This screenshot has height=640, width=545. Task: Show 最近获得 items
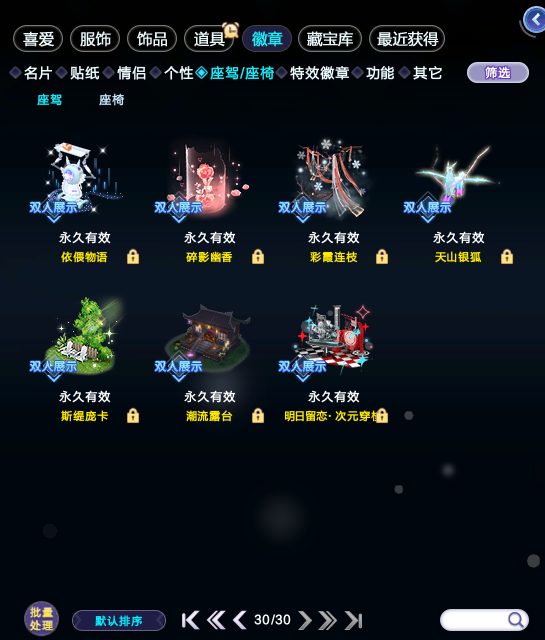pos(407,39)
